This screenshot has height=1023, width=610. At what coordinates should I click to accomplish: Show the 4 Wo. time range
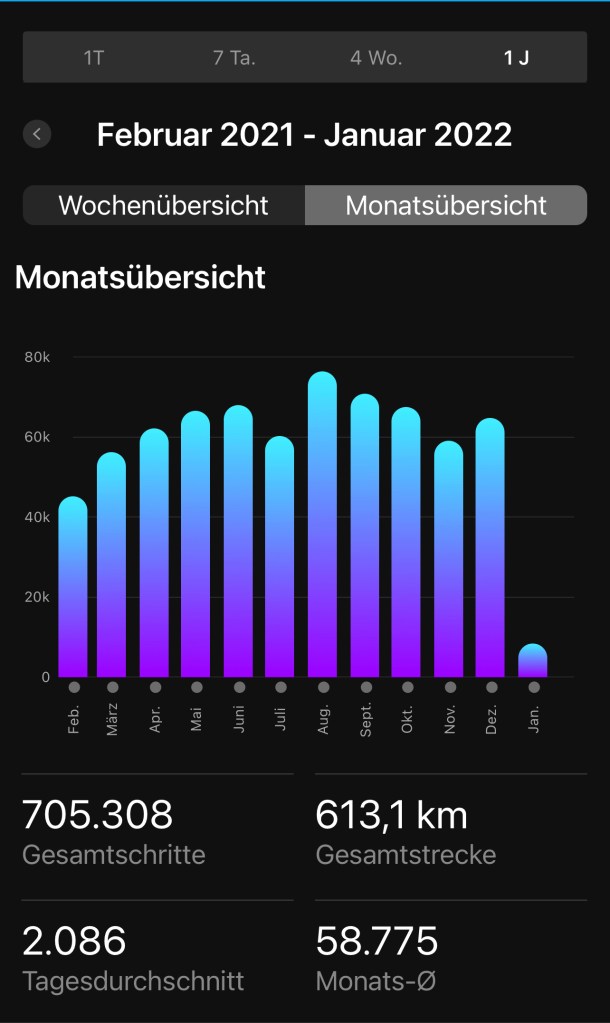pos(376,58)
